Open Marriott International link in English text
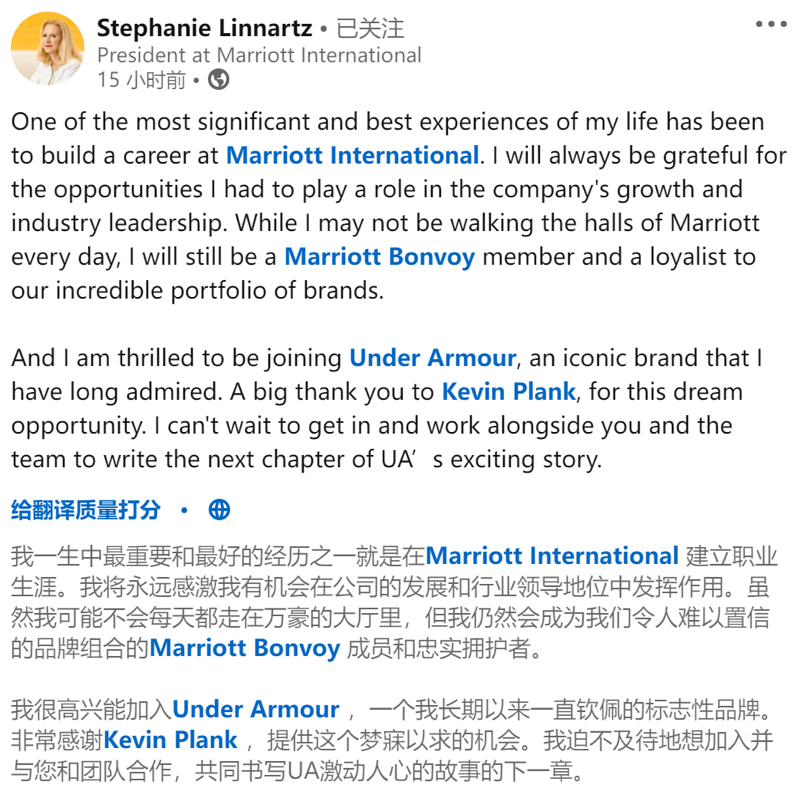 pos(353,156)
